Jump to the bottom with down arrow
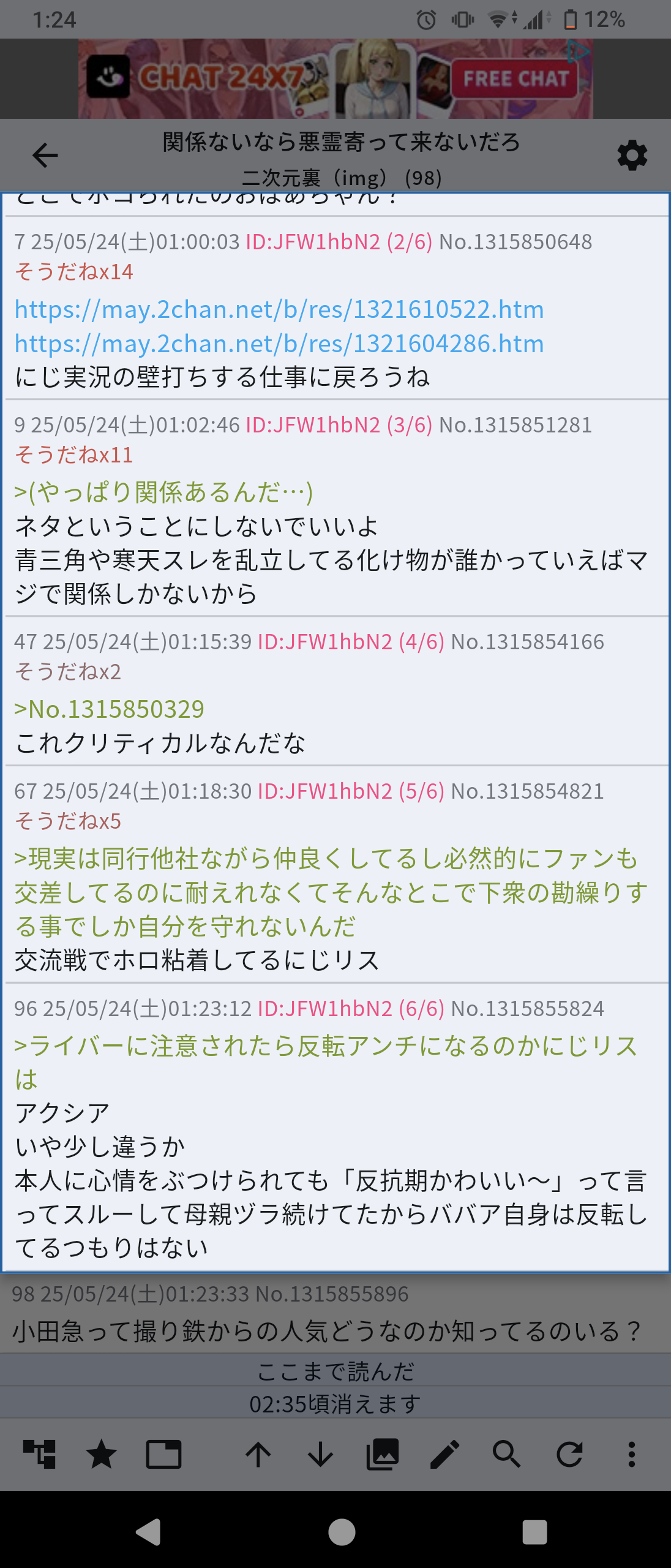Screen dimensions: 671x1568 point(320,1453)
